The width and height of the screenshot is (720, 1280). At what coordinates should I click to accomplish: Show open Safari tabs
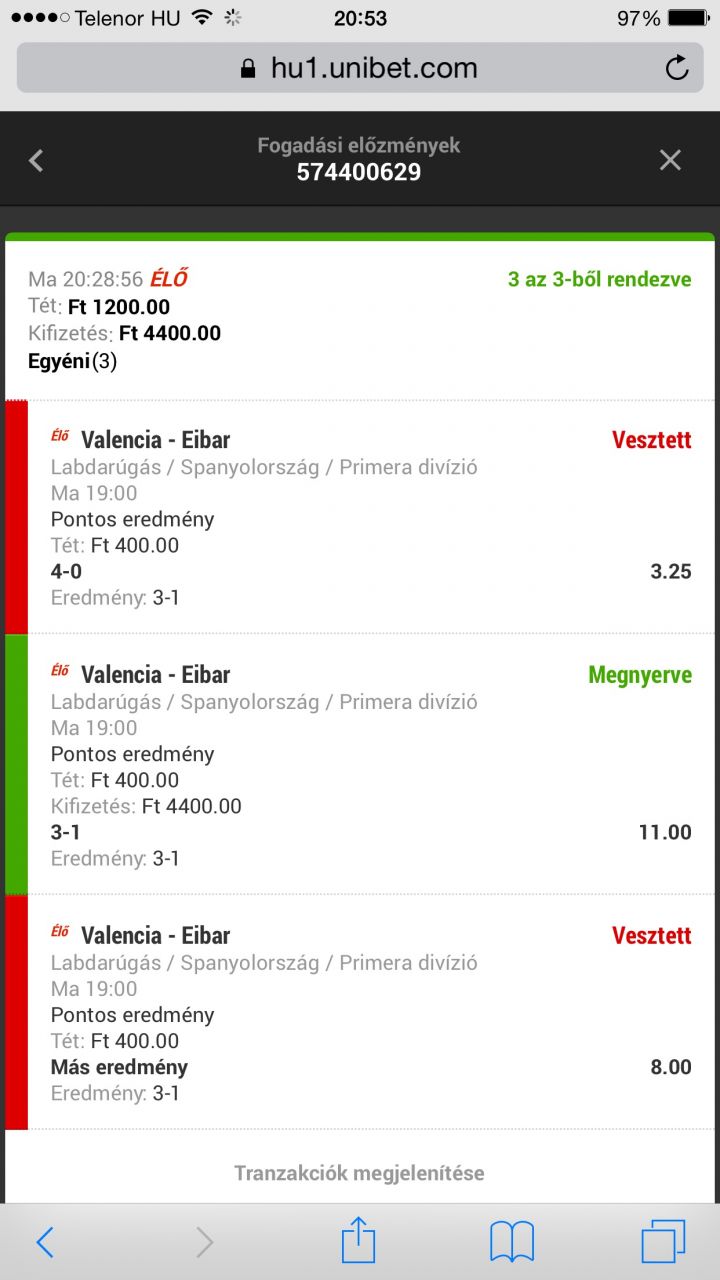click(663, 1242)
